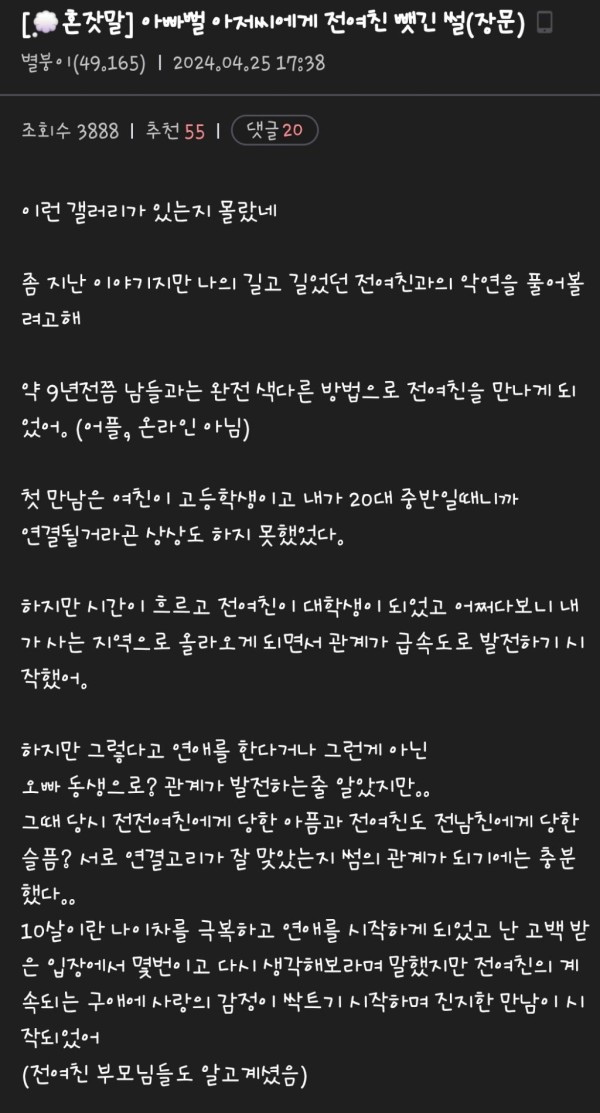Open the author profile 별붕이(49.165)
This screenshot has width=600, height=1113.
(x=82, y=65)
